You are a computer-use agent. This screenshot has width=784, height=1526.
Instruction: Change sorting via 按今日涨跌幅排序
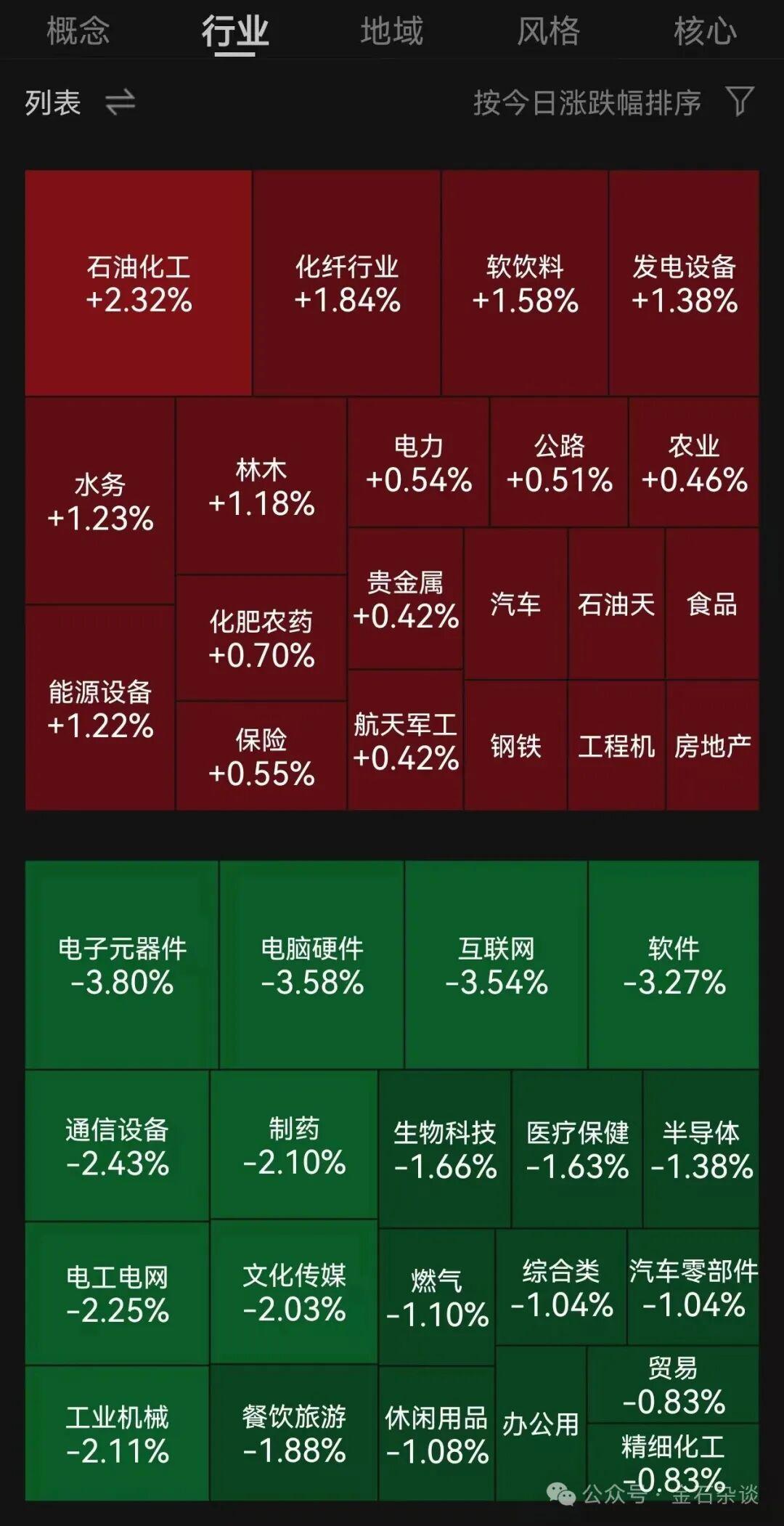(587, 102)
